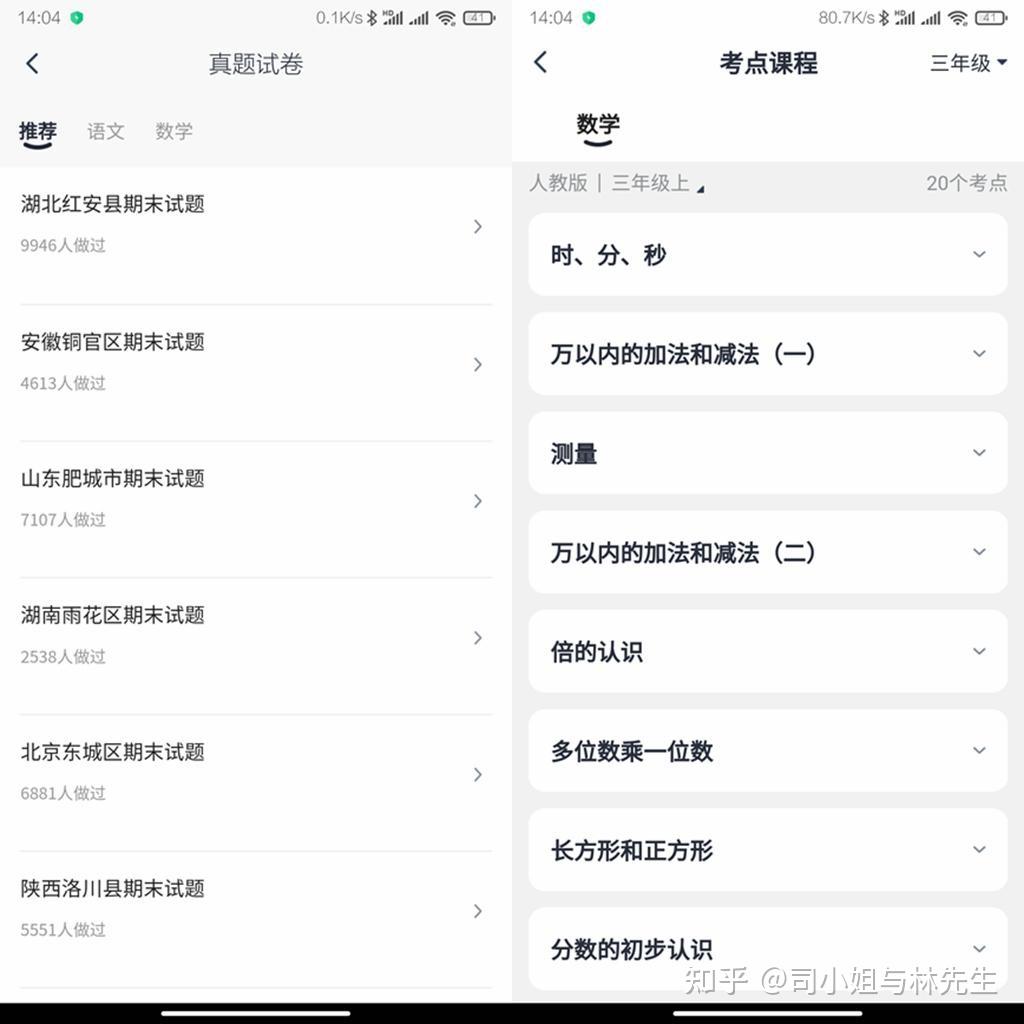Screen dimensions: 1024x1024
Task: Open the 三年级 grade dropdown
Action: [968, 63]
